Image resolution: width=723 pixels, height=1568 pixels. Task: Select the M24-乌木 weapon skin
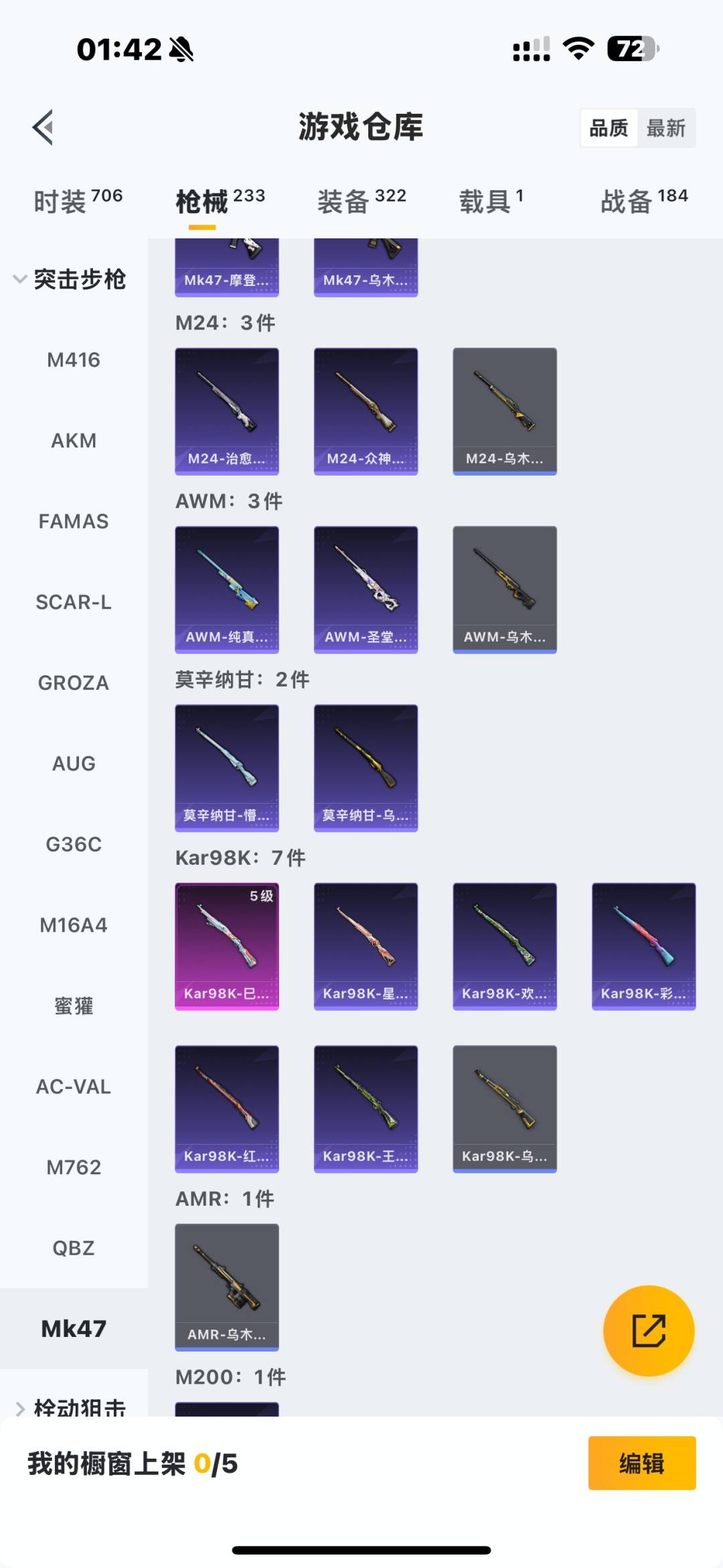point(505,411)
